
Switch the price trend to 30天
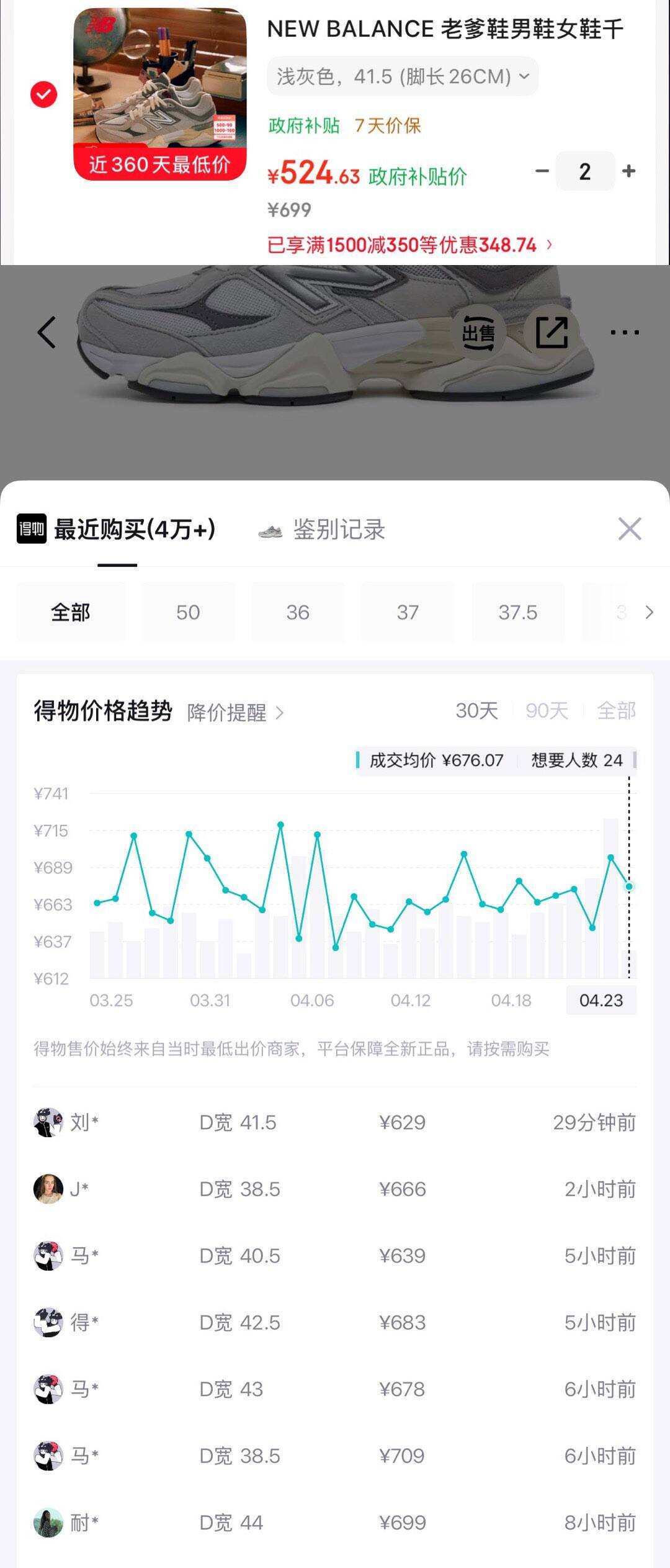click(x=476, y=711)
